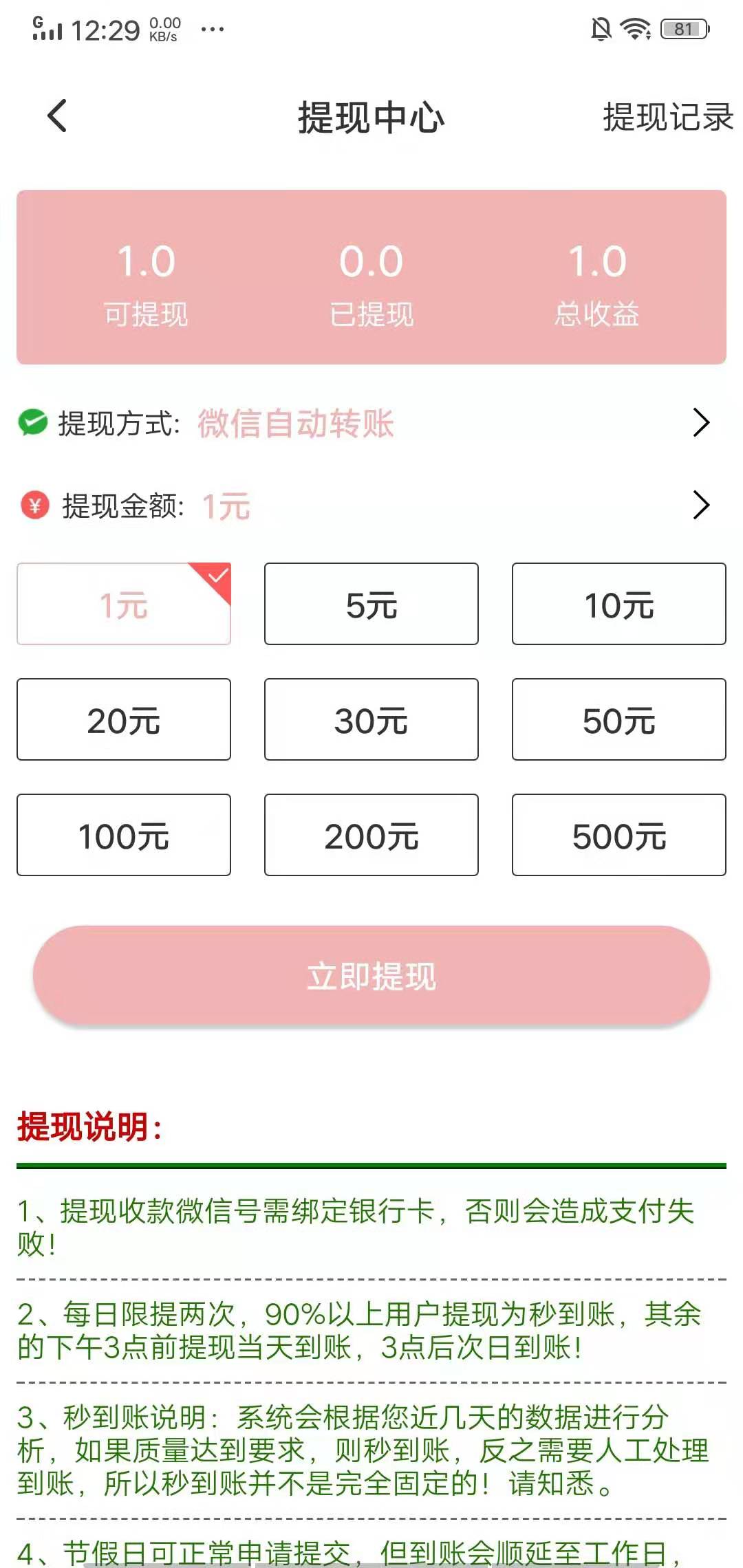Tap the WeChat green icon beside 提现方式
The image size is (743, 1568).
(34, 424)
